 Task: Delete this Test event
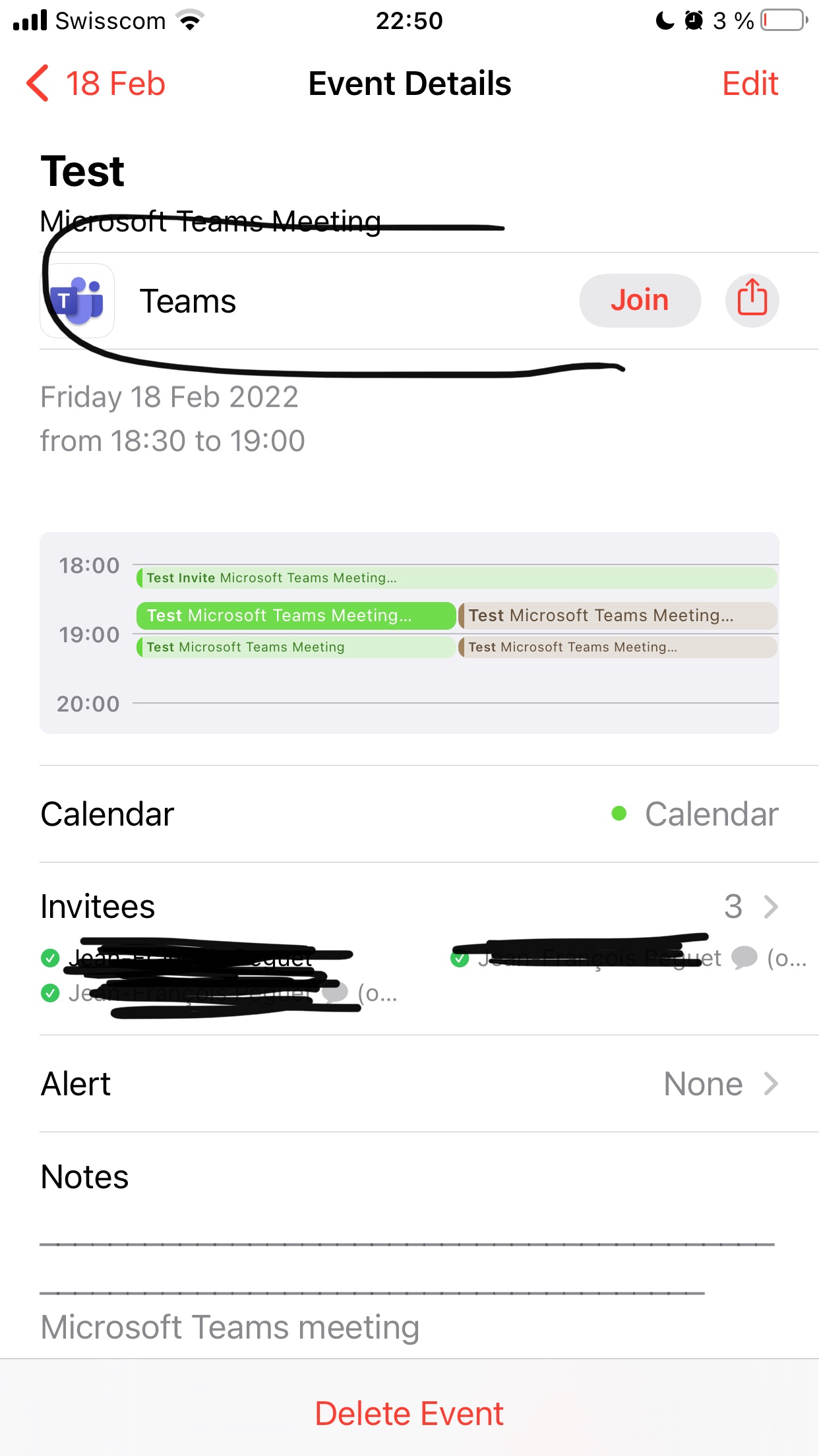point(409,1412)
